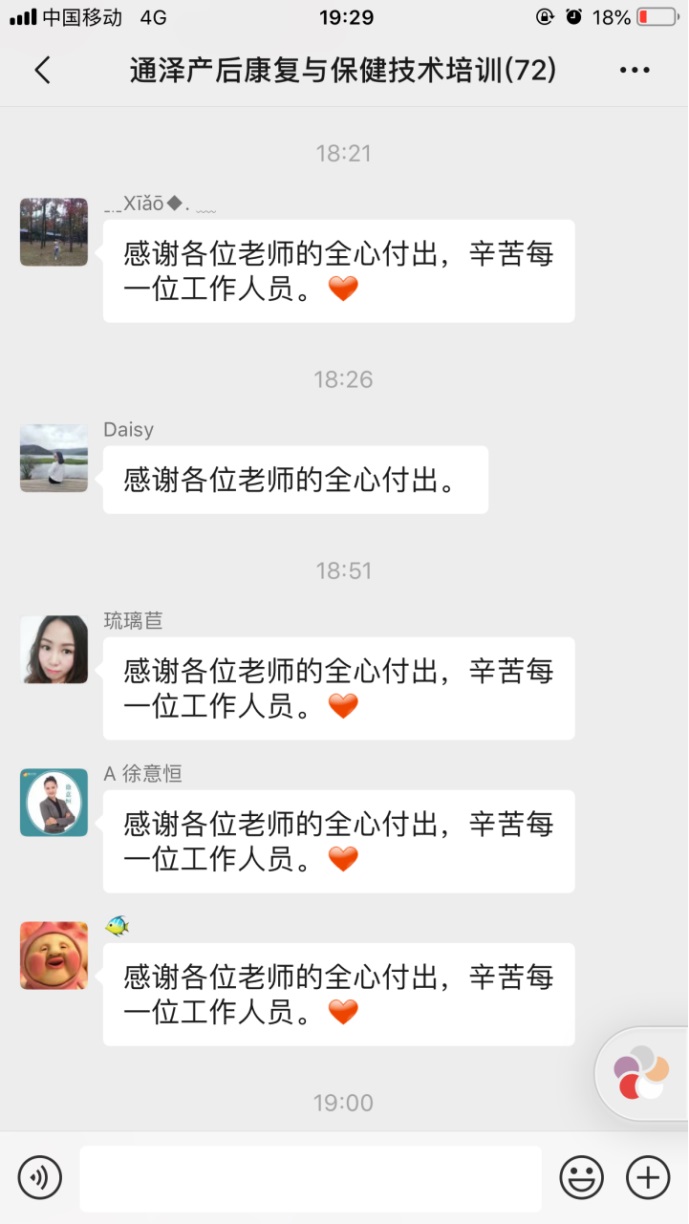This screenshot has height=1224, width=689.
Task: View the fish-emoji member's avatar
Action: 54,955
